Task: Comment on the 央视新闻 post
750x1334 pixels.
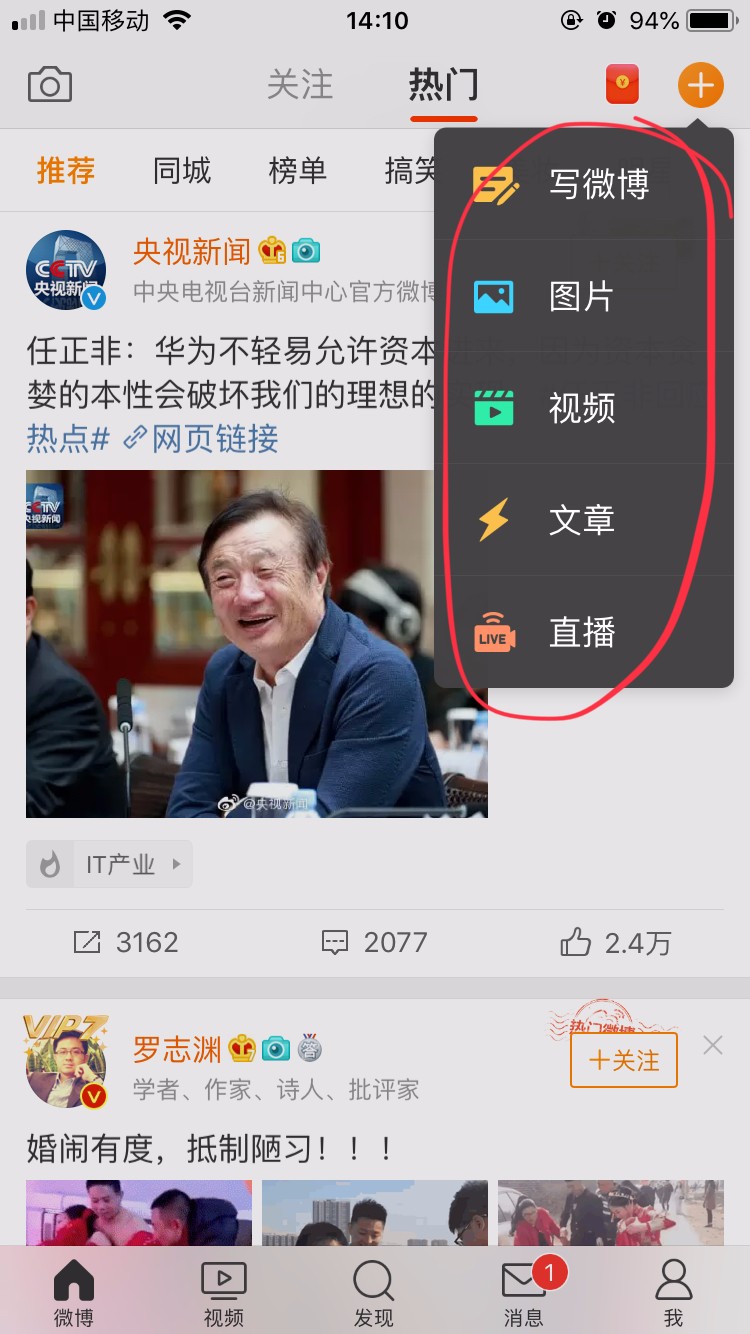Action: click(x=374, y=942)
